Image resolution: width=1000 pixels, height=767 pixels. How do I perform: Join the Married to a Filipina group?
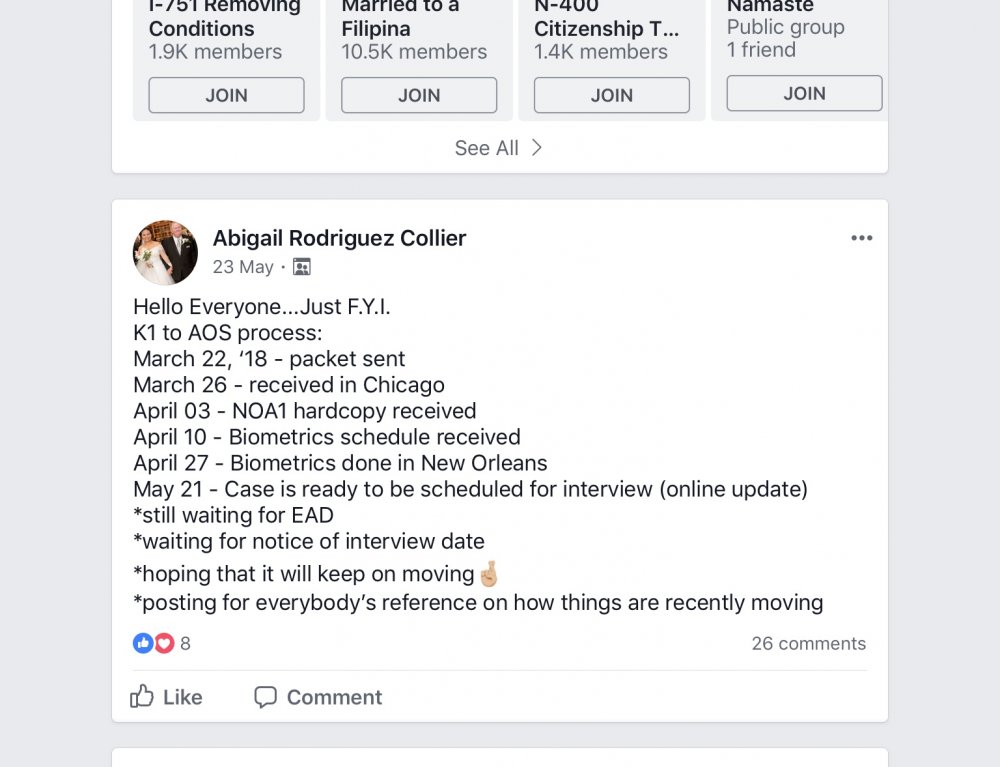click(x=419, y=95)
